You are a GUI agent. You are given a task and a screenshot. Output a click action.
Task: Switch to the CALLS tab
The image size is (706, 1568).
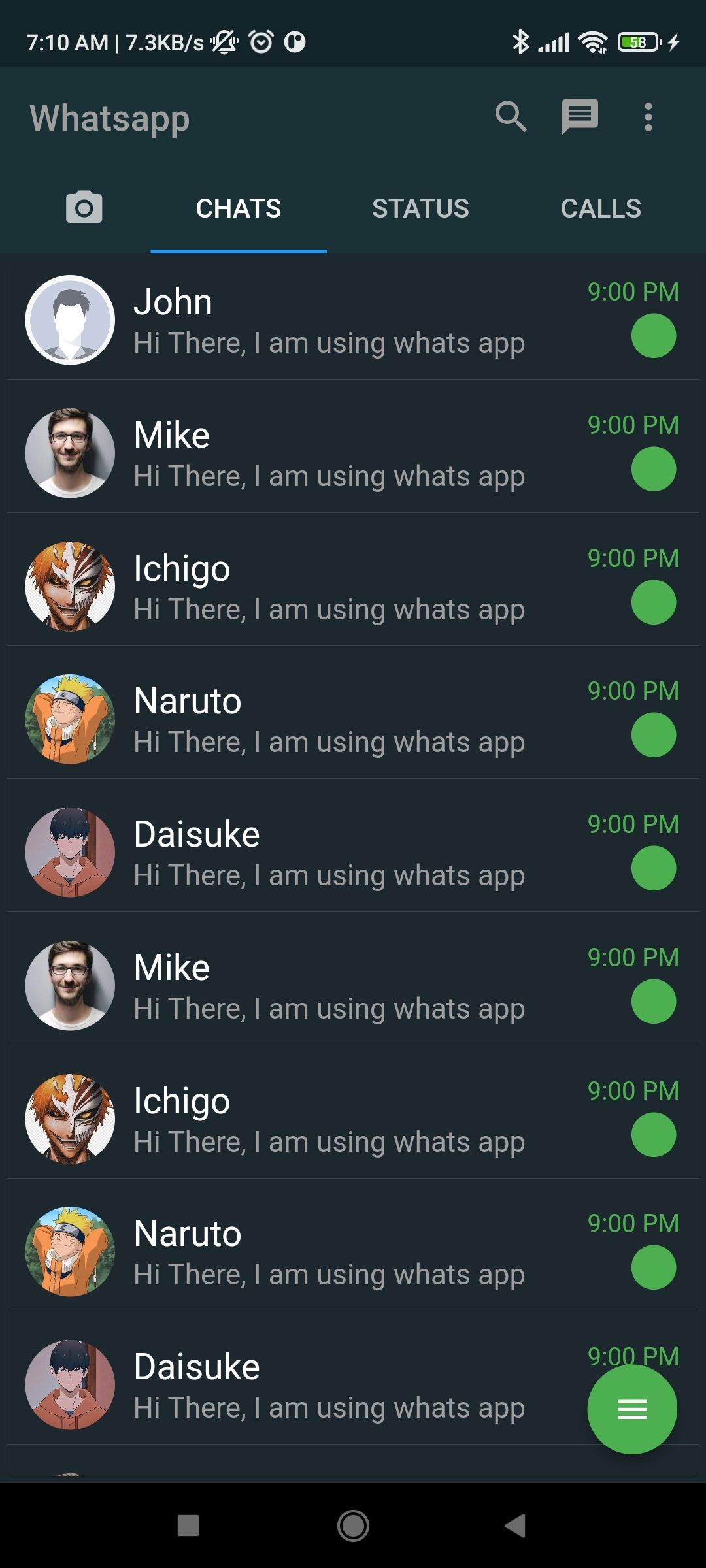(601, 208)
